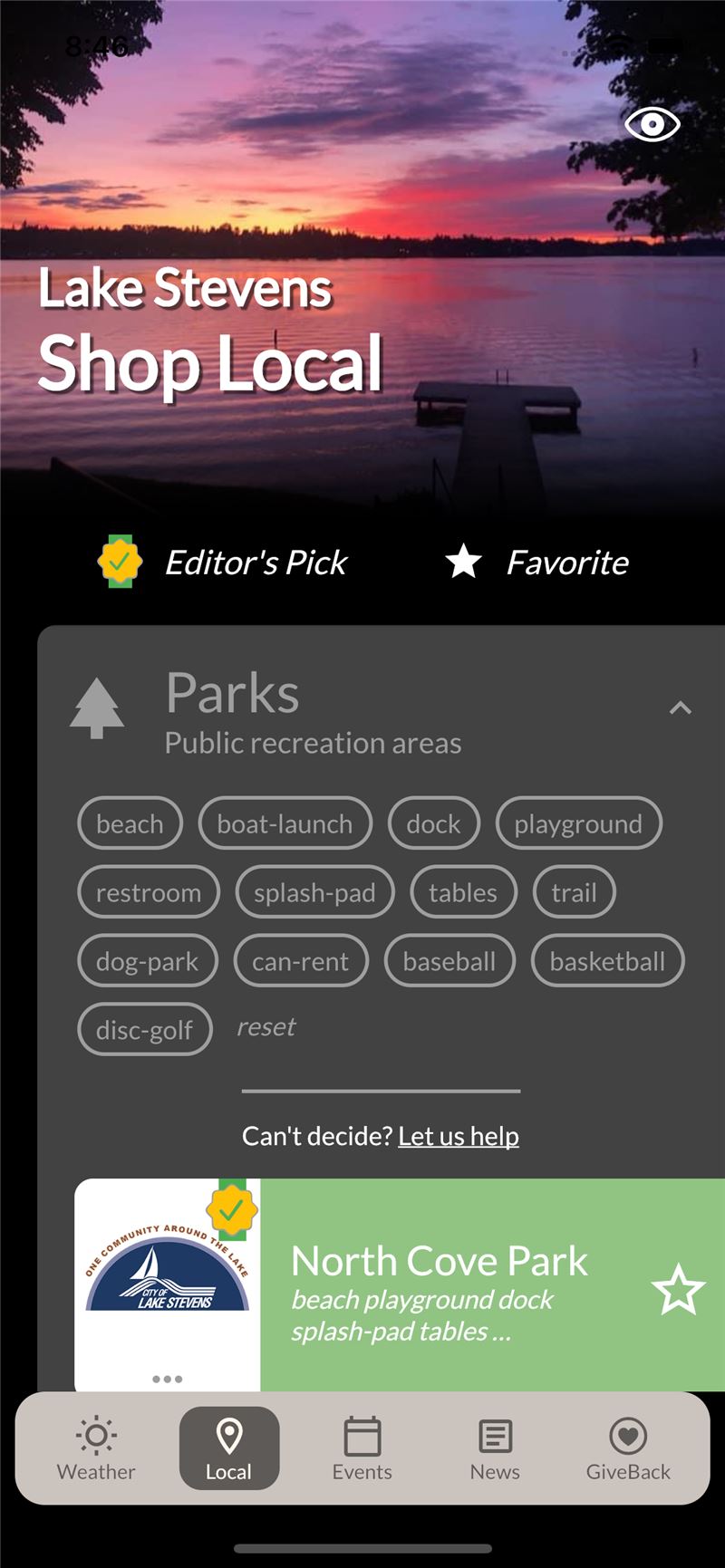The image size is (725, 1568).
Task: Open the News tab
Action: pyautogui.click(x=495, y=1448)
